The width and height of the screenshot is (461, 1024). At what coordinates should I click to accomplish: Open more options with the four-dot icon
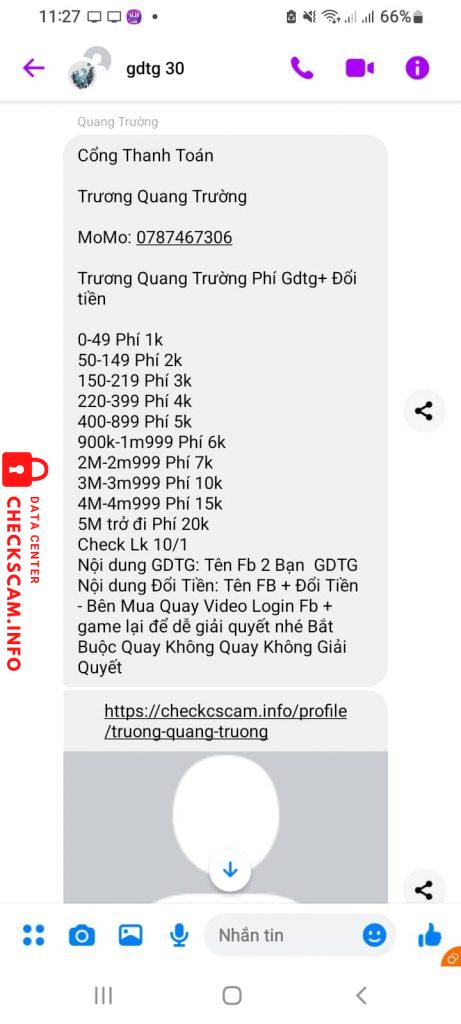click(33, 935)
